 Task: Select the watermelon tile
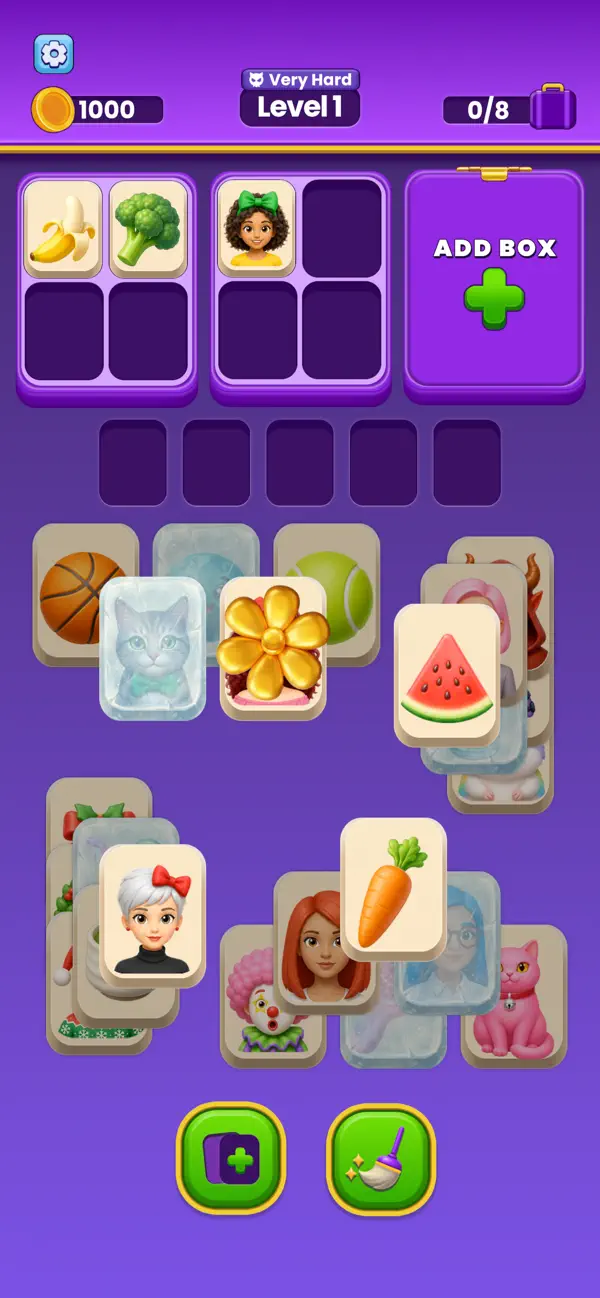[x=447, y=675]
